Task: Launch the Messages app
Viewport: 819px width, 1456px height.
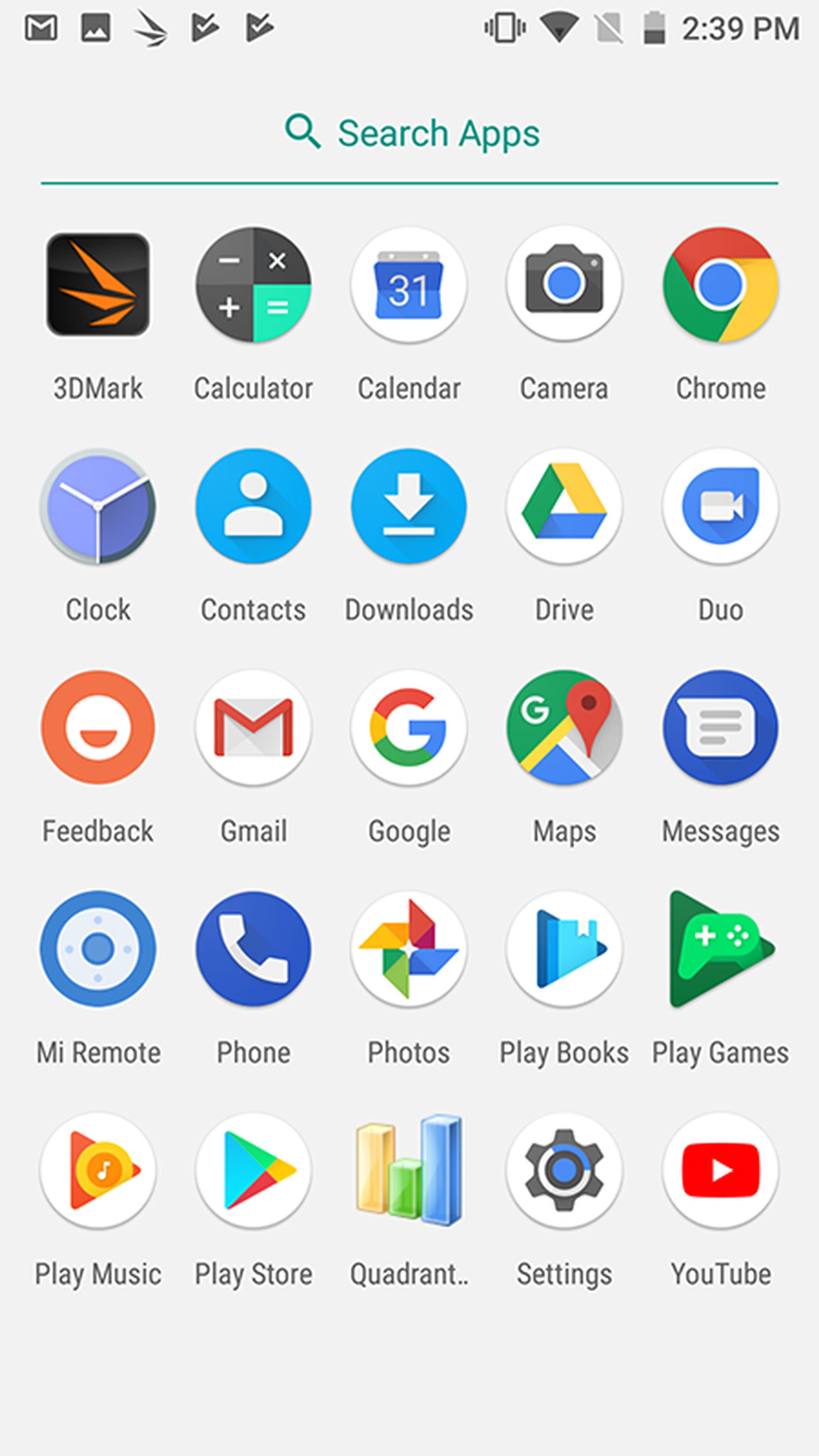Action: click(720, 727)
